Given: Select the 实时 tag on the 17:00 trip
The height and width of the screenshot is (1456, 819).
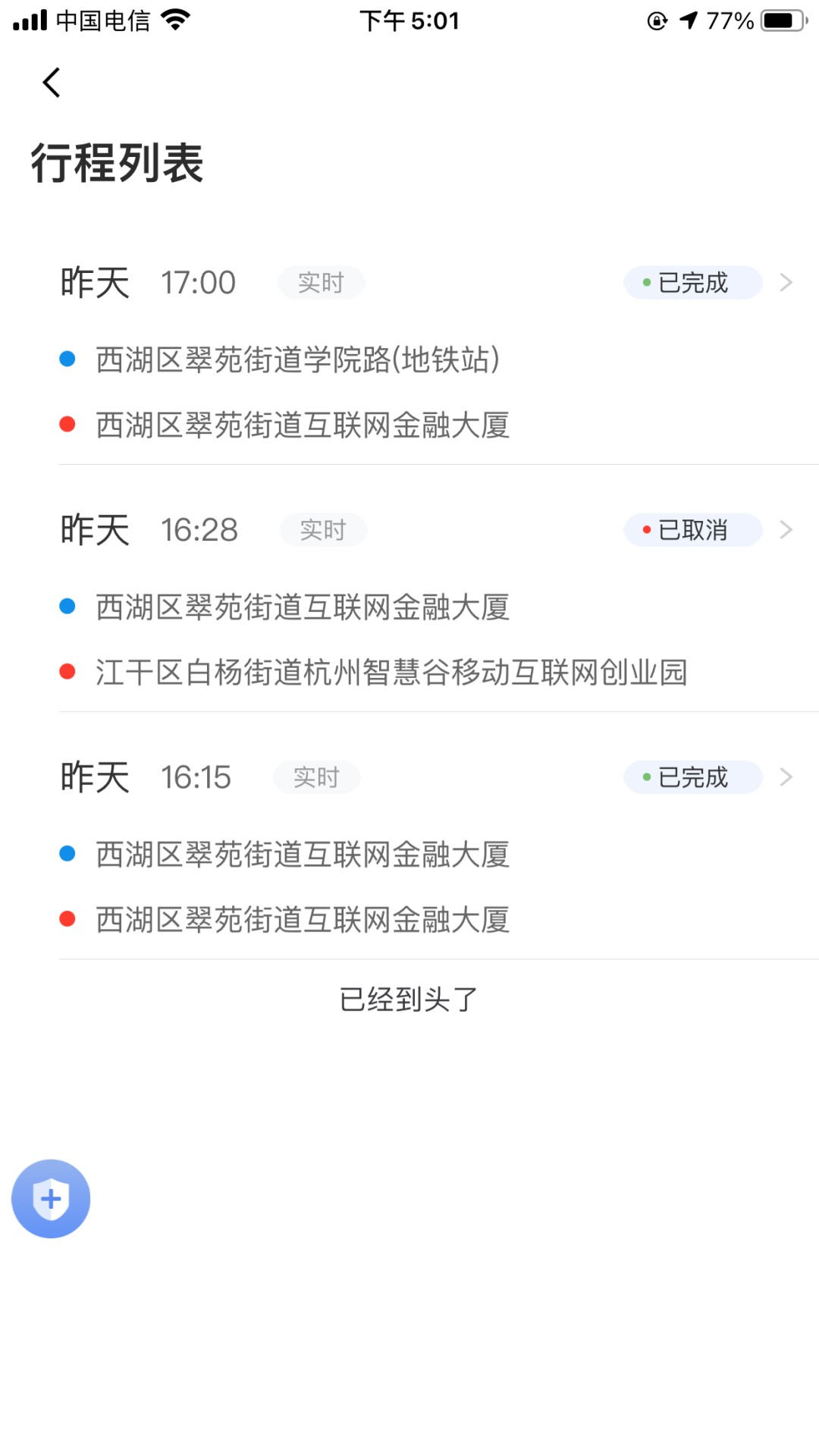Looking at the screenshot, I should [321, 282].
